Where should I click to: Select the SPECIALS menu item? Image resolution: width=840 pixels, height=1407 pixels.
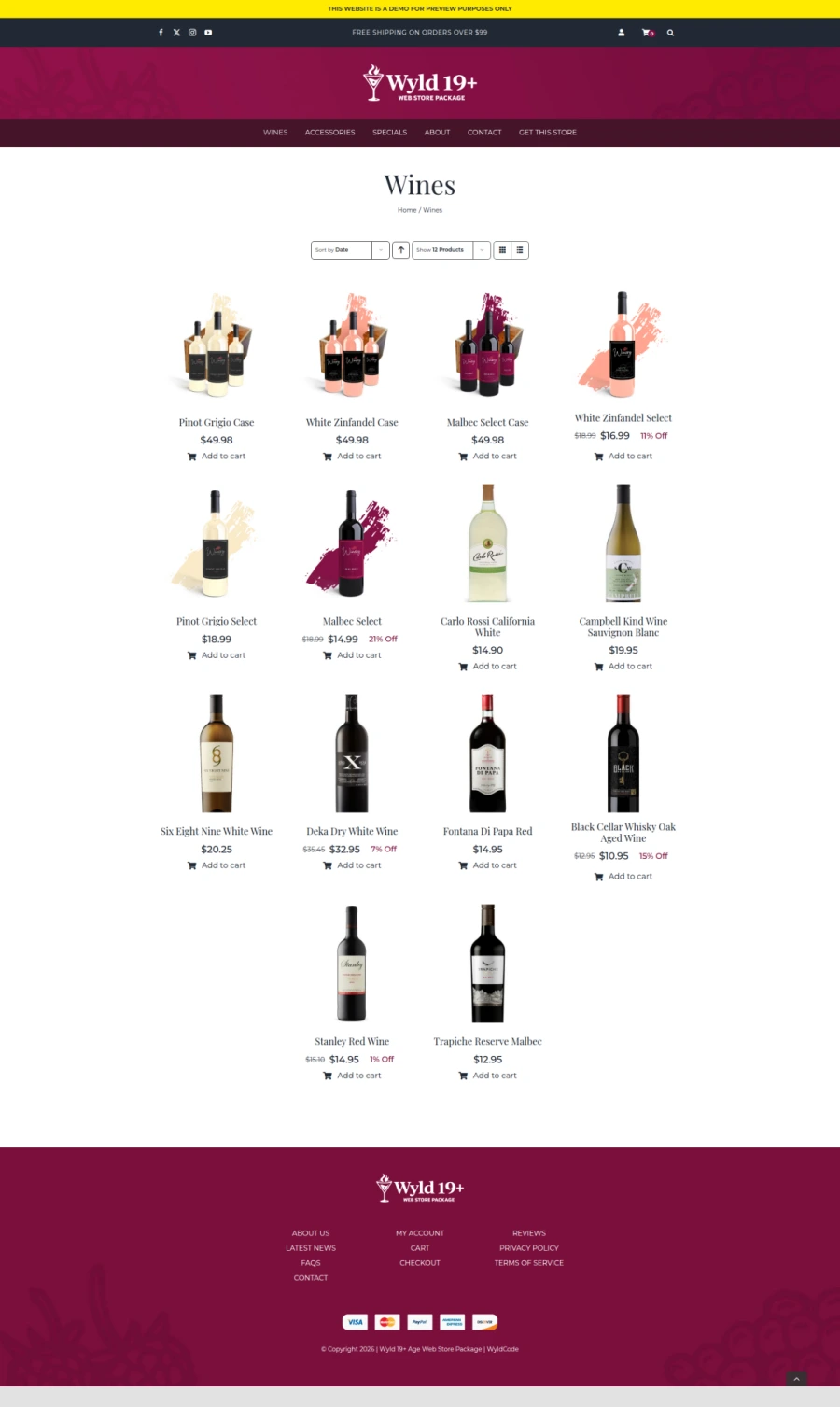tap(389, 132)
